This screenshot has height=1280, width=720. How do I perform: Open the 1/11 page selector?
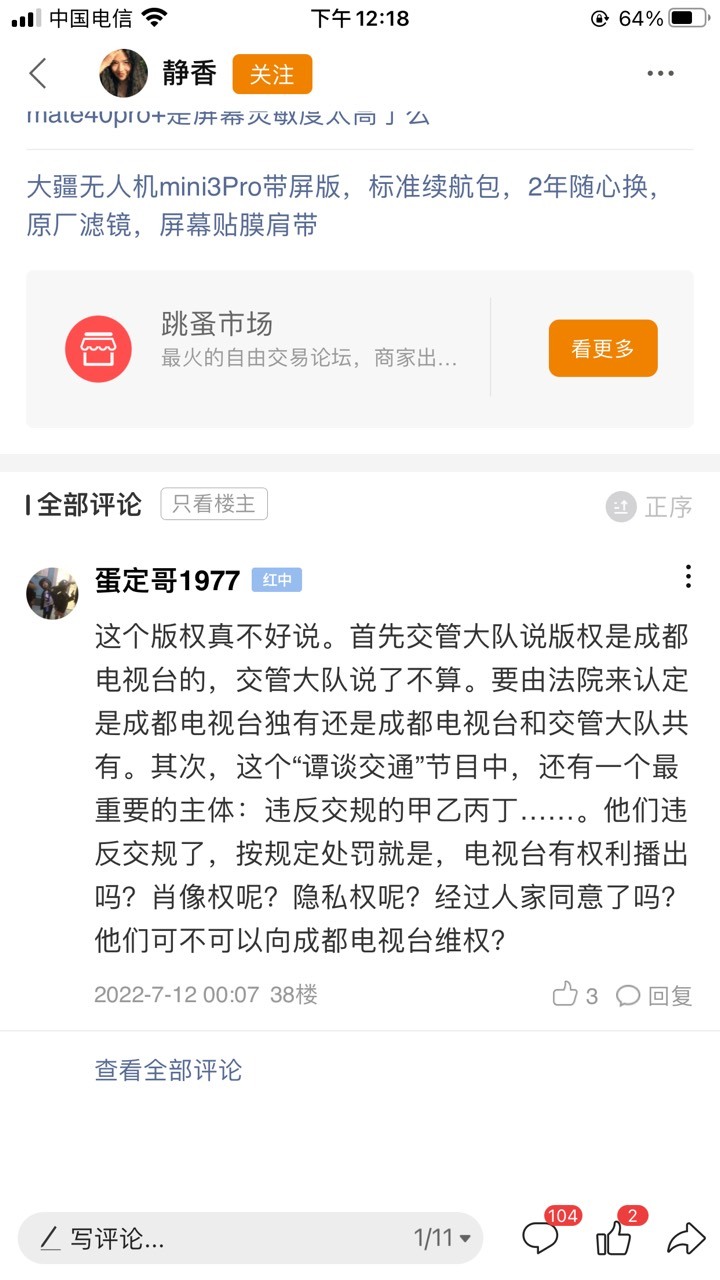pyautogui.click(x=442, y=1238)
